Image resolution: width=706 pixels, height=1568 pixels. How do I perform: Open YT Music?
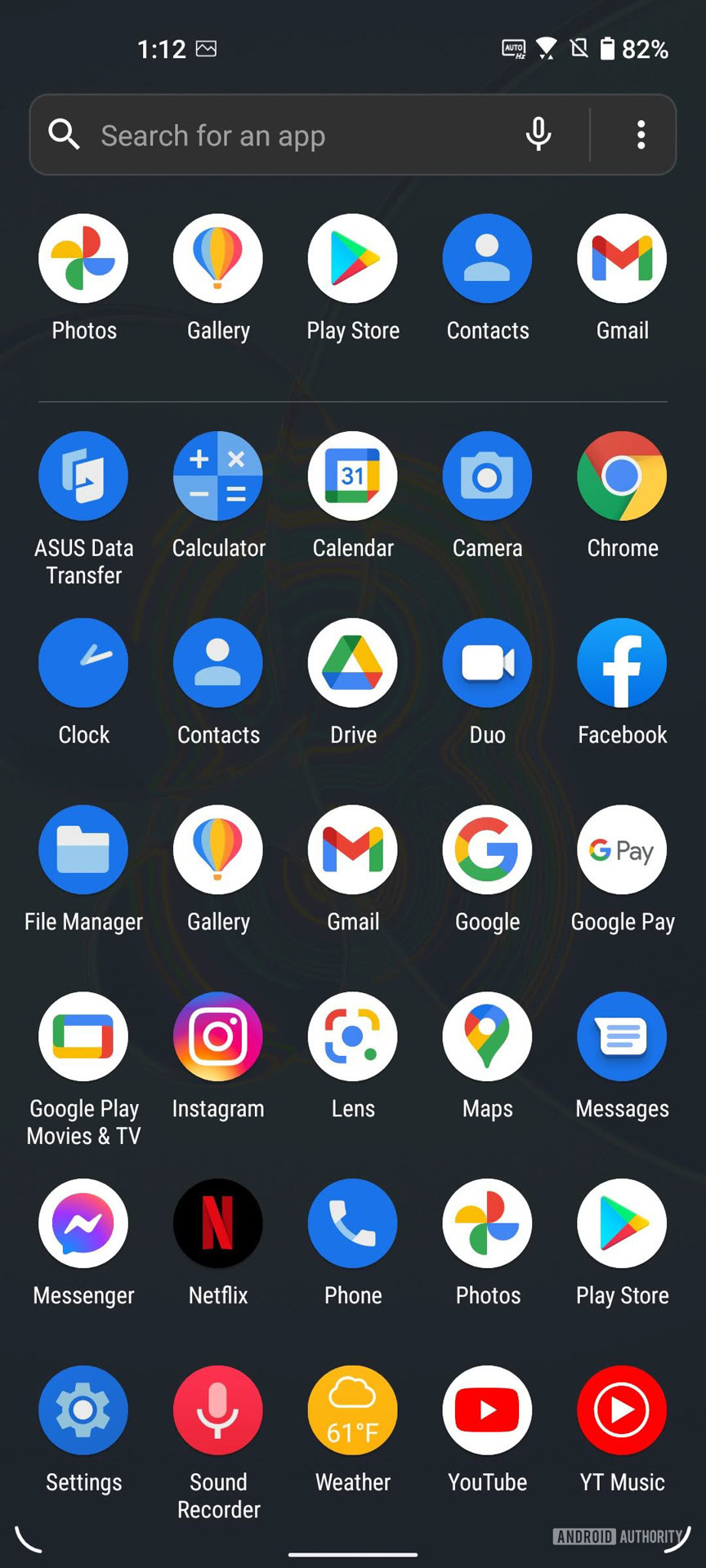pyautogui.click(x=622, y=1410)
